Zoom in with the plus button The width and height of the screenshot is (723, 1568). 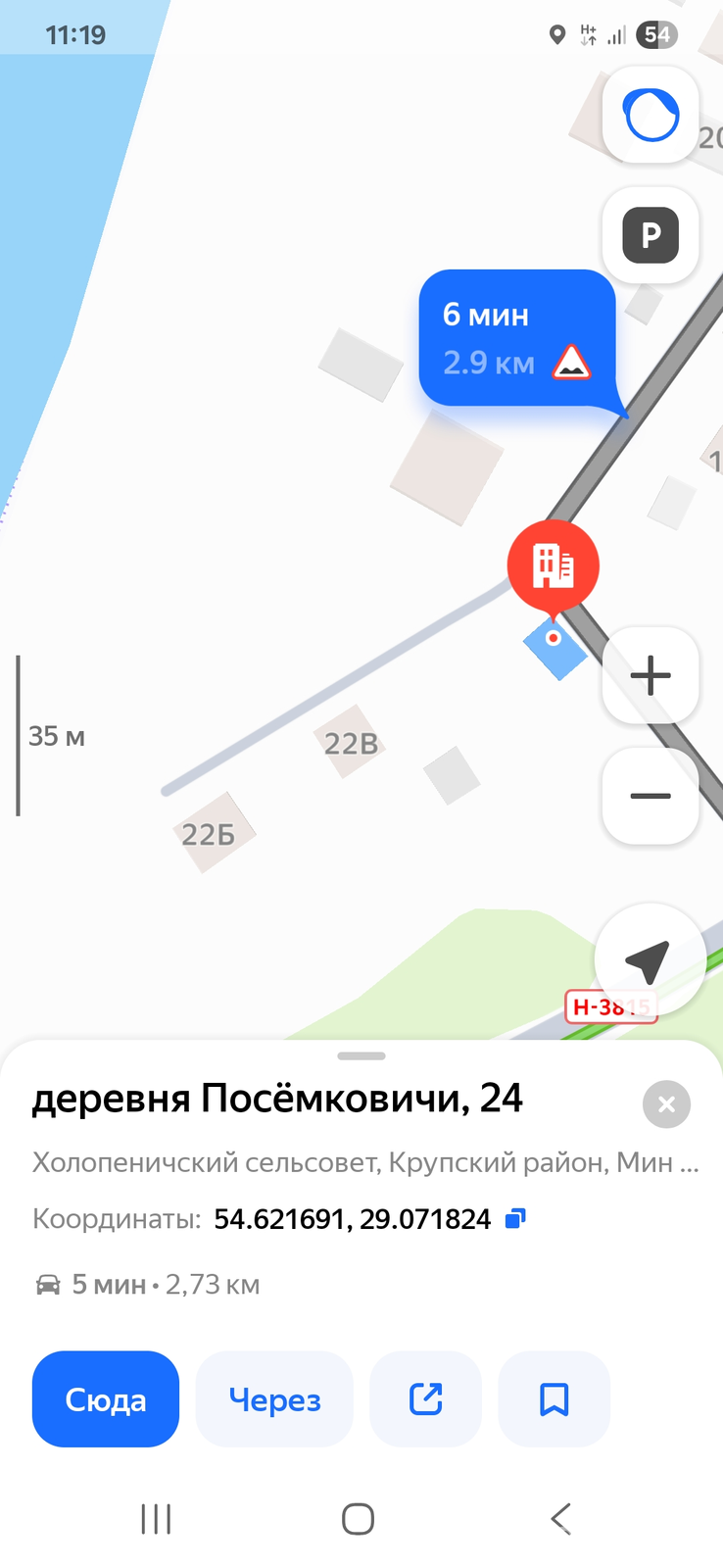click(x=650, y=674)
